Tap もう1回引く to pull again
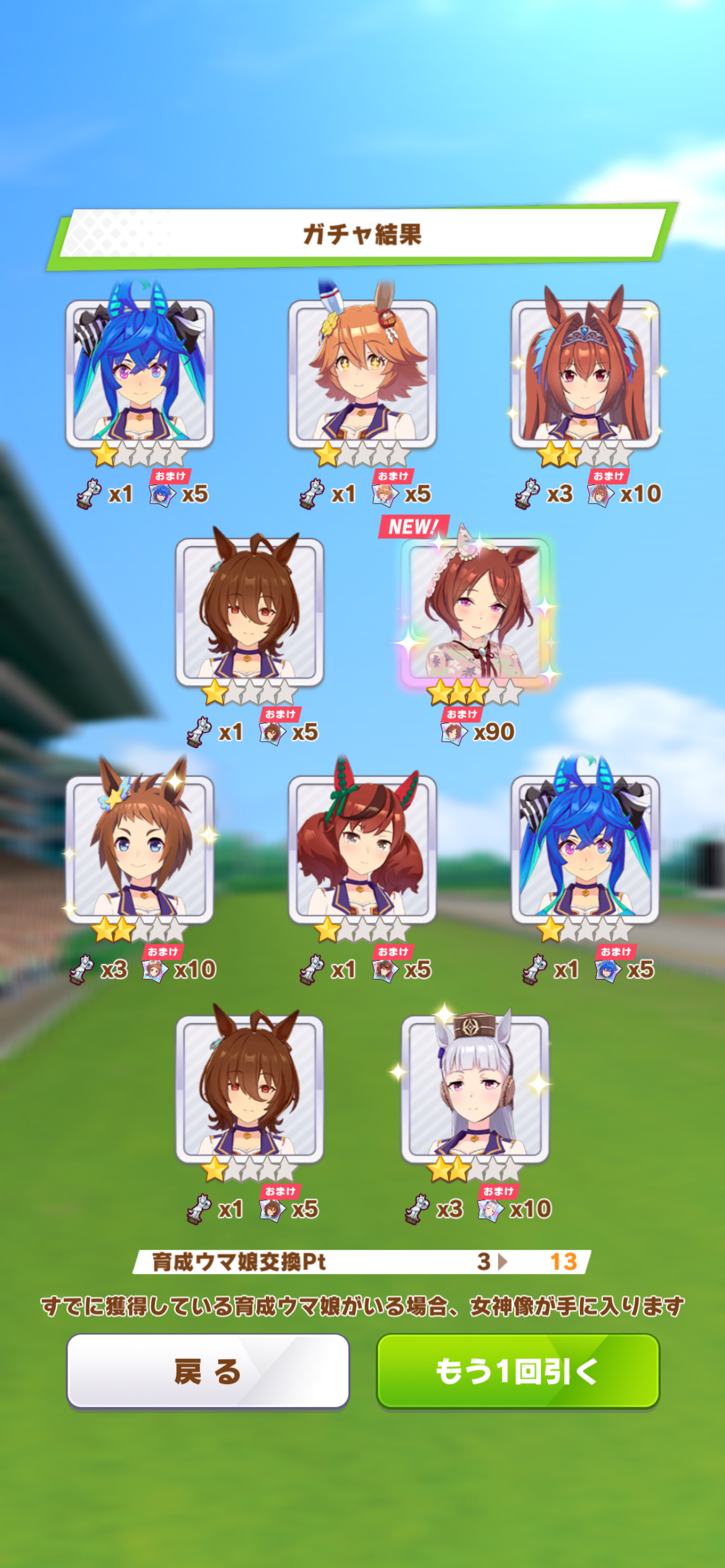This screenshot has height=1568, width=725. pyautogui.click(x=518, y=1371)
